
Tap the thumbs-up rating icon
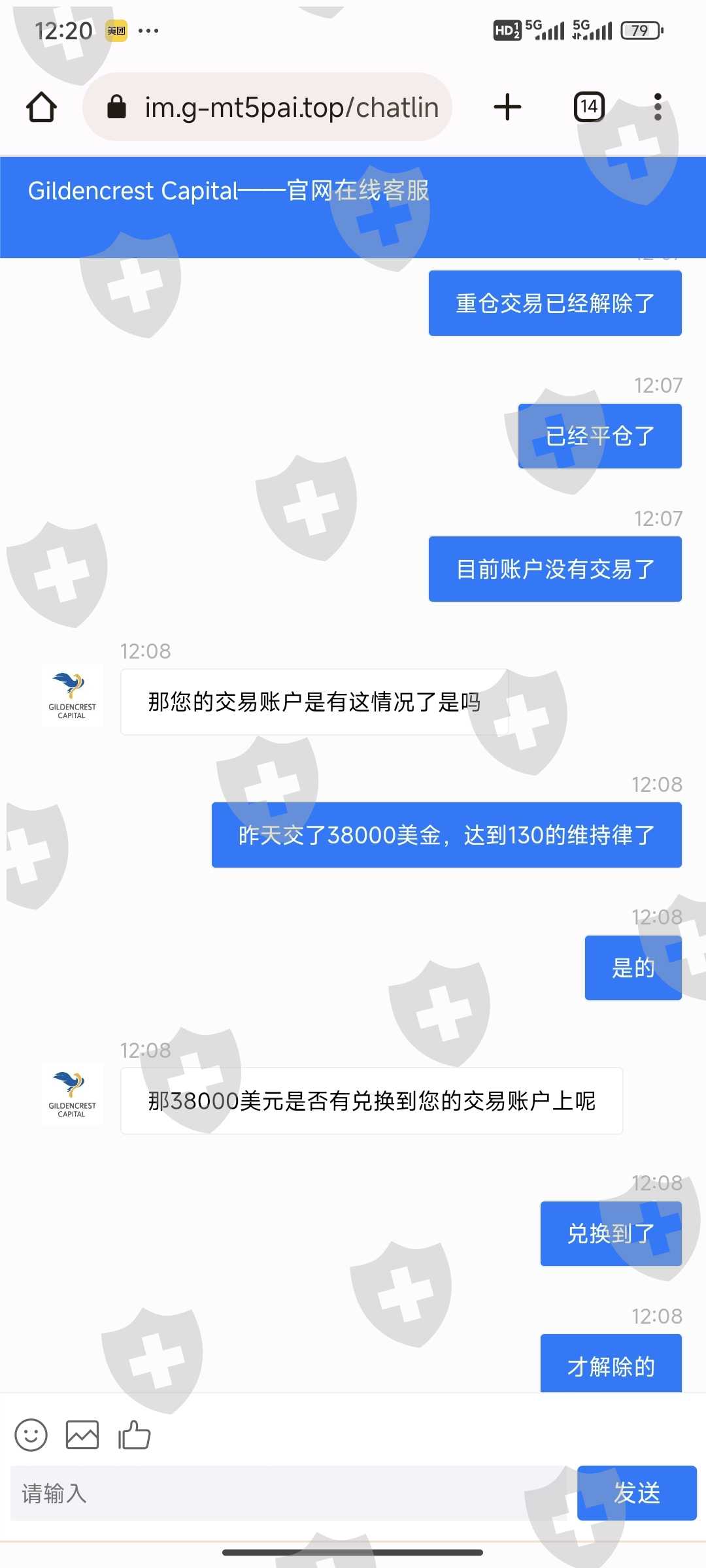coord(135,1435)
